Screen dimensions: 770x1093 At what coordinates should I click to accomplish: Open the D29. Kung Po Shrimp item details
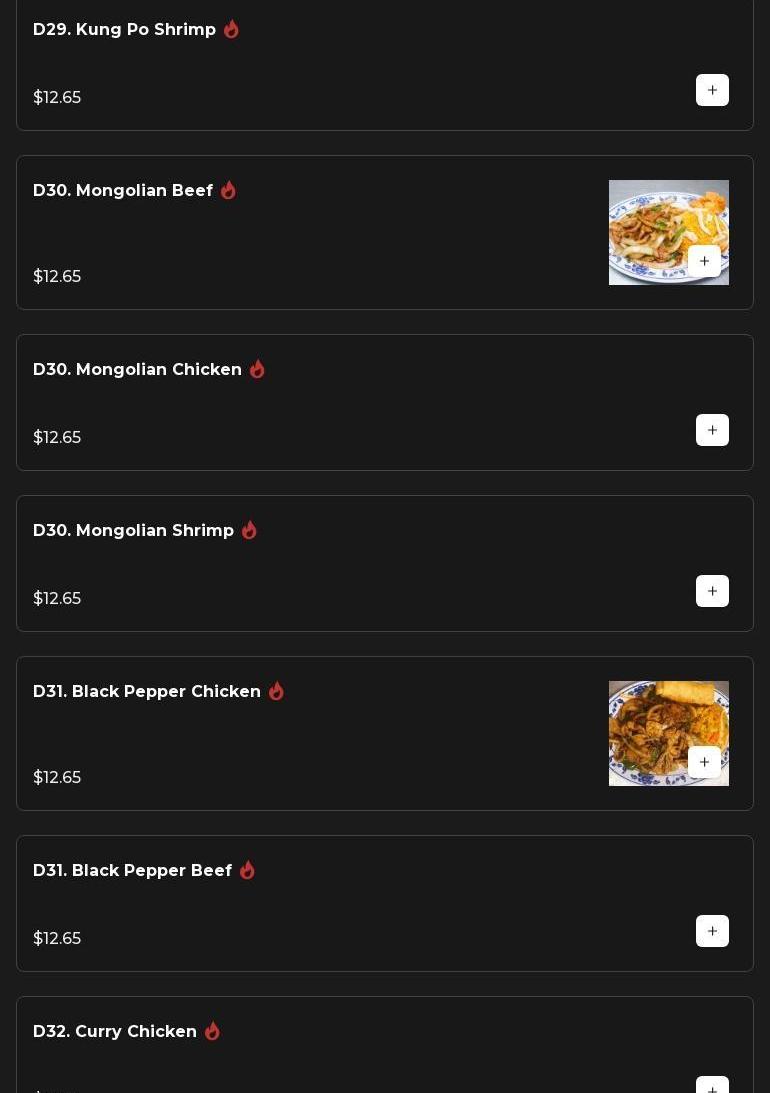click(125, 30)
